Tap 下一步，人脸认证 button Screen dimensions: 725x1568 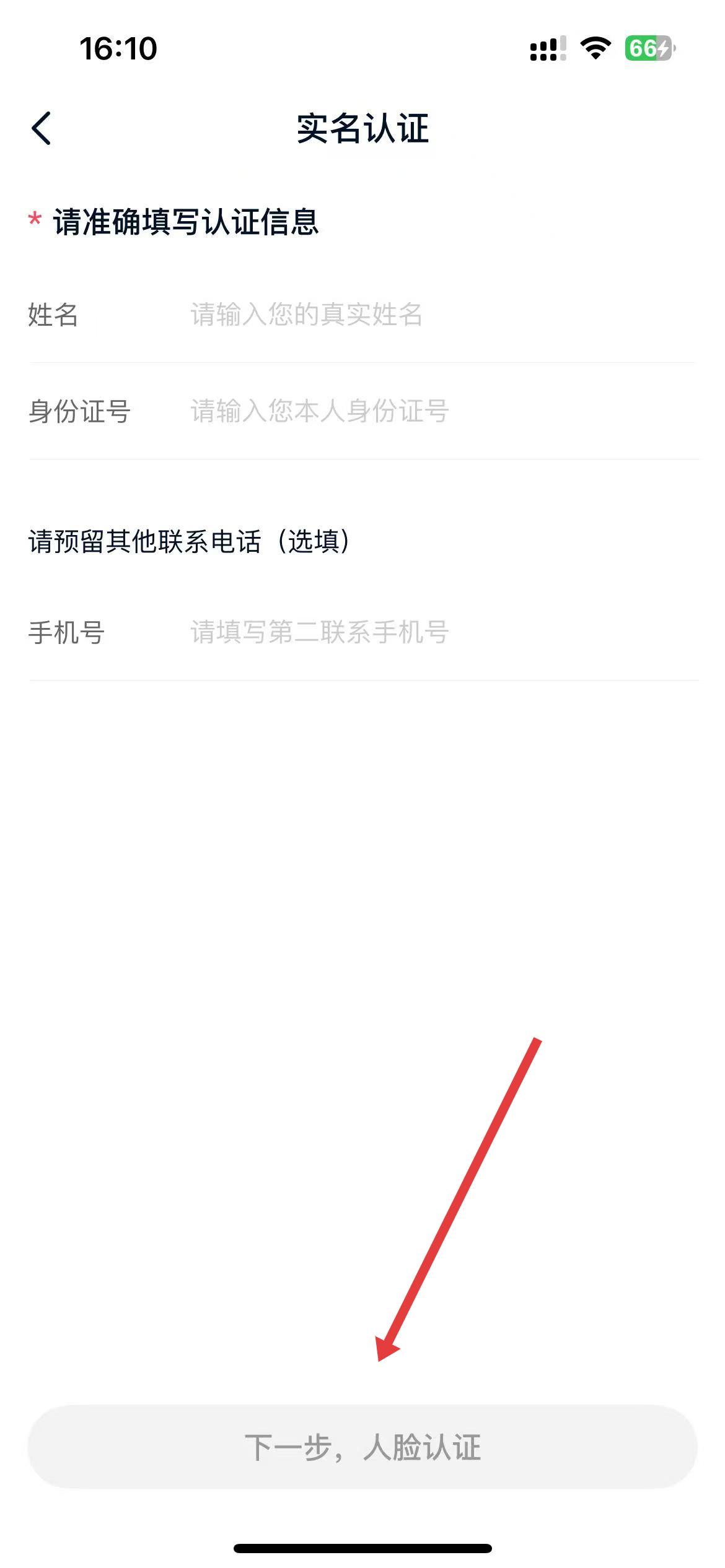tap(362, 1447)
